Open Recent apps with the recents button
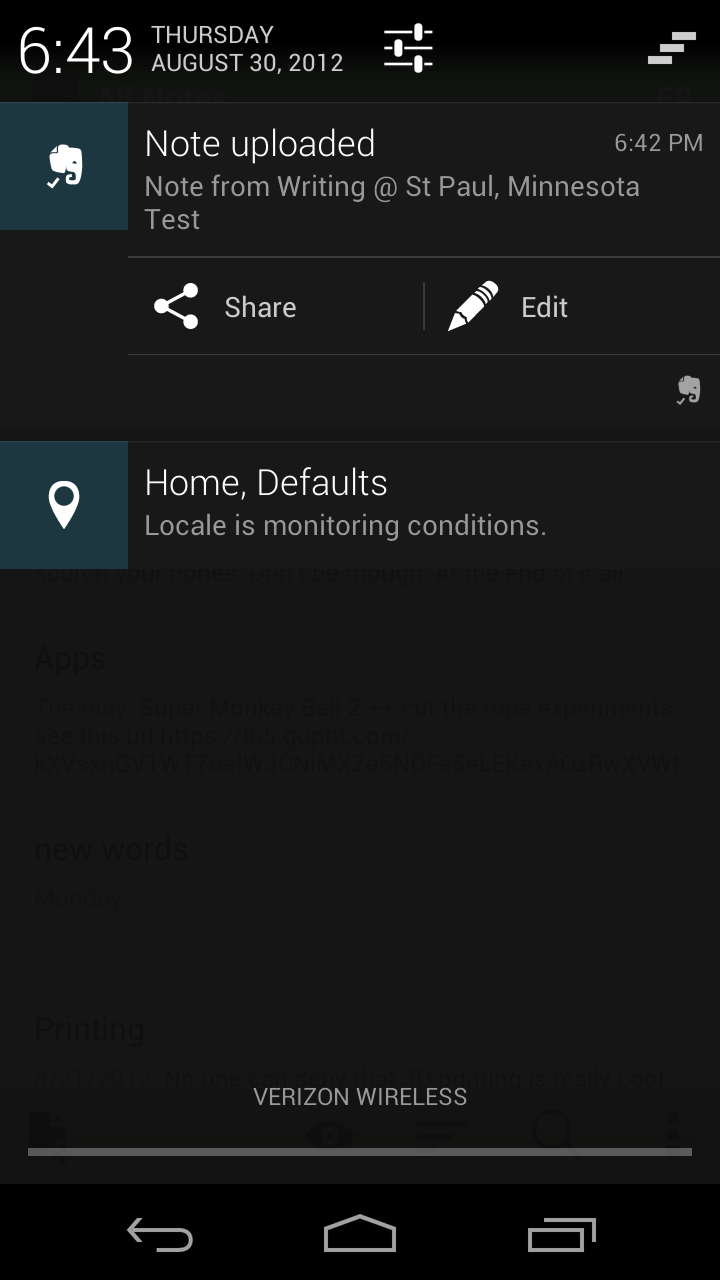 [x=560, y=1235]
